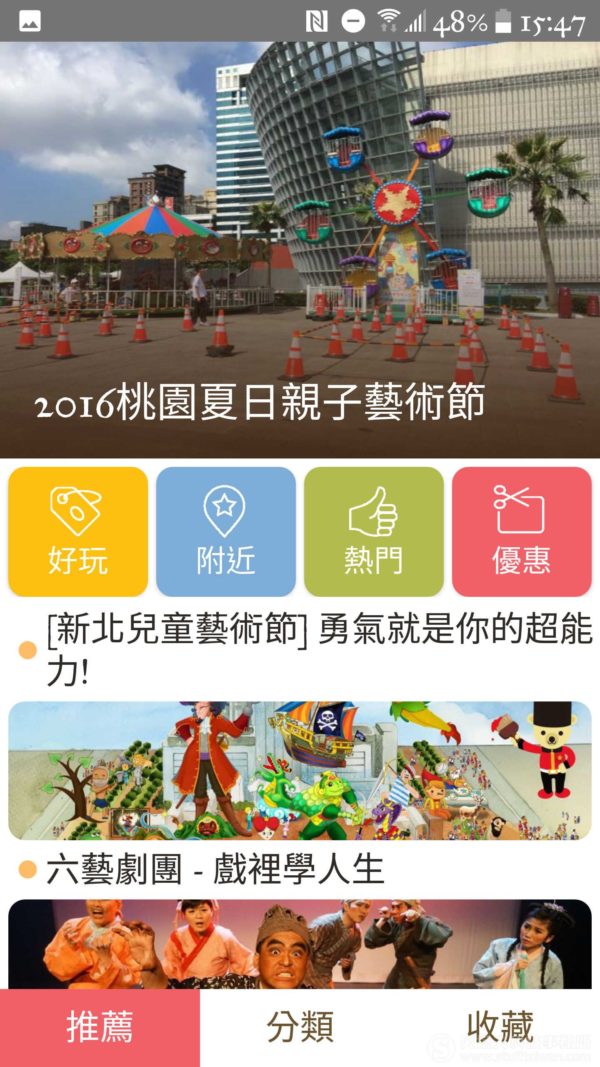The image size is (600, 1067).
Task: Open the 附近 nearby button
Action: [226, 531]
